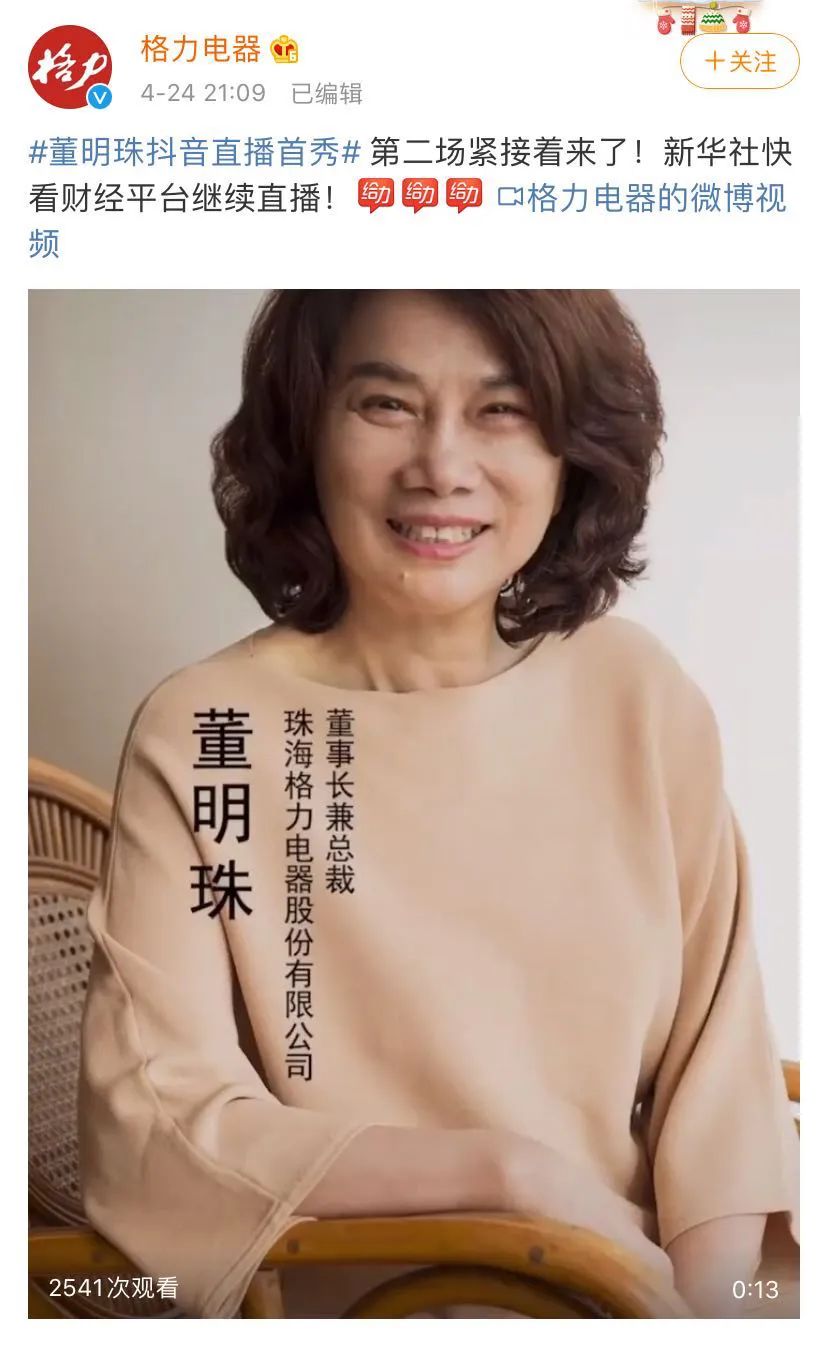Open the 格力电器 account name
The height and width of the screenshot is (1360, 828).
click(x=201, y=49)
